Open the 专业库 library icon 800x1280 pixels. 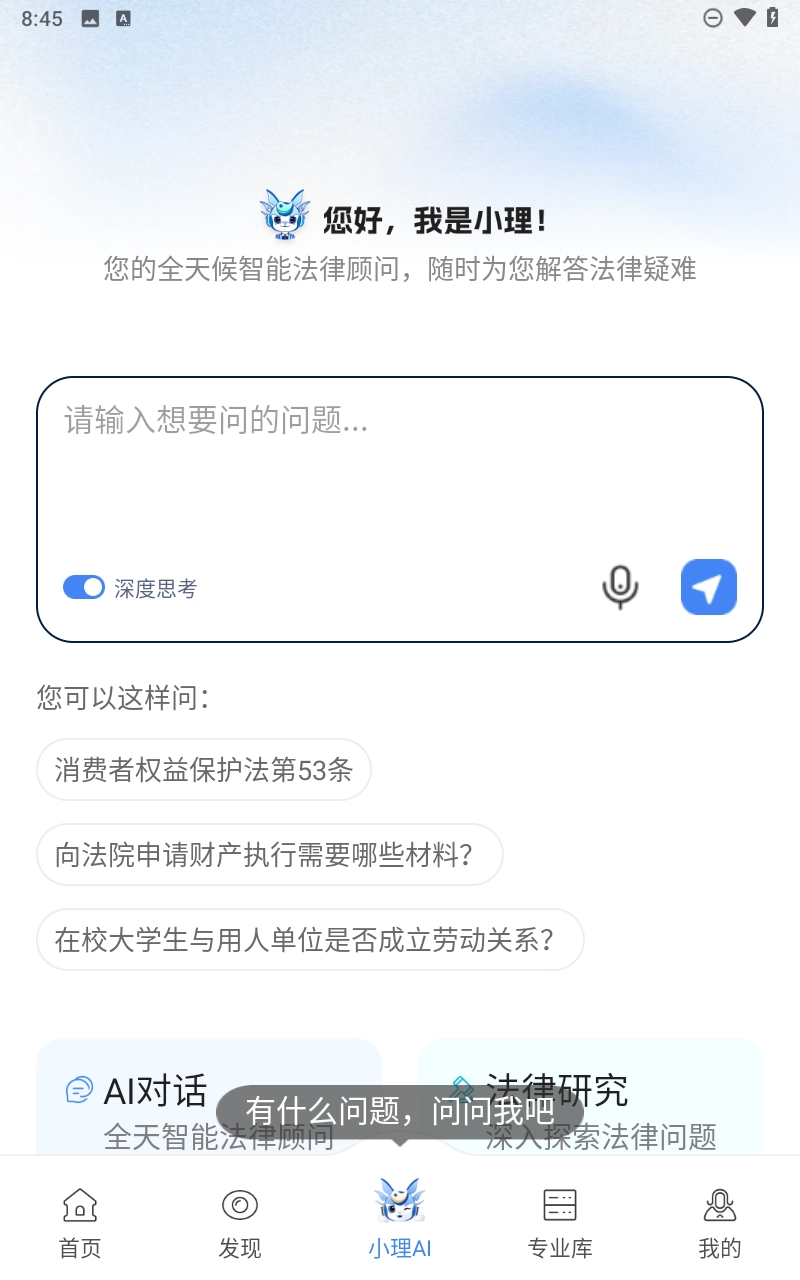[x=559, y=1205]
